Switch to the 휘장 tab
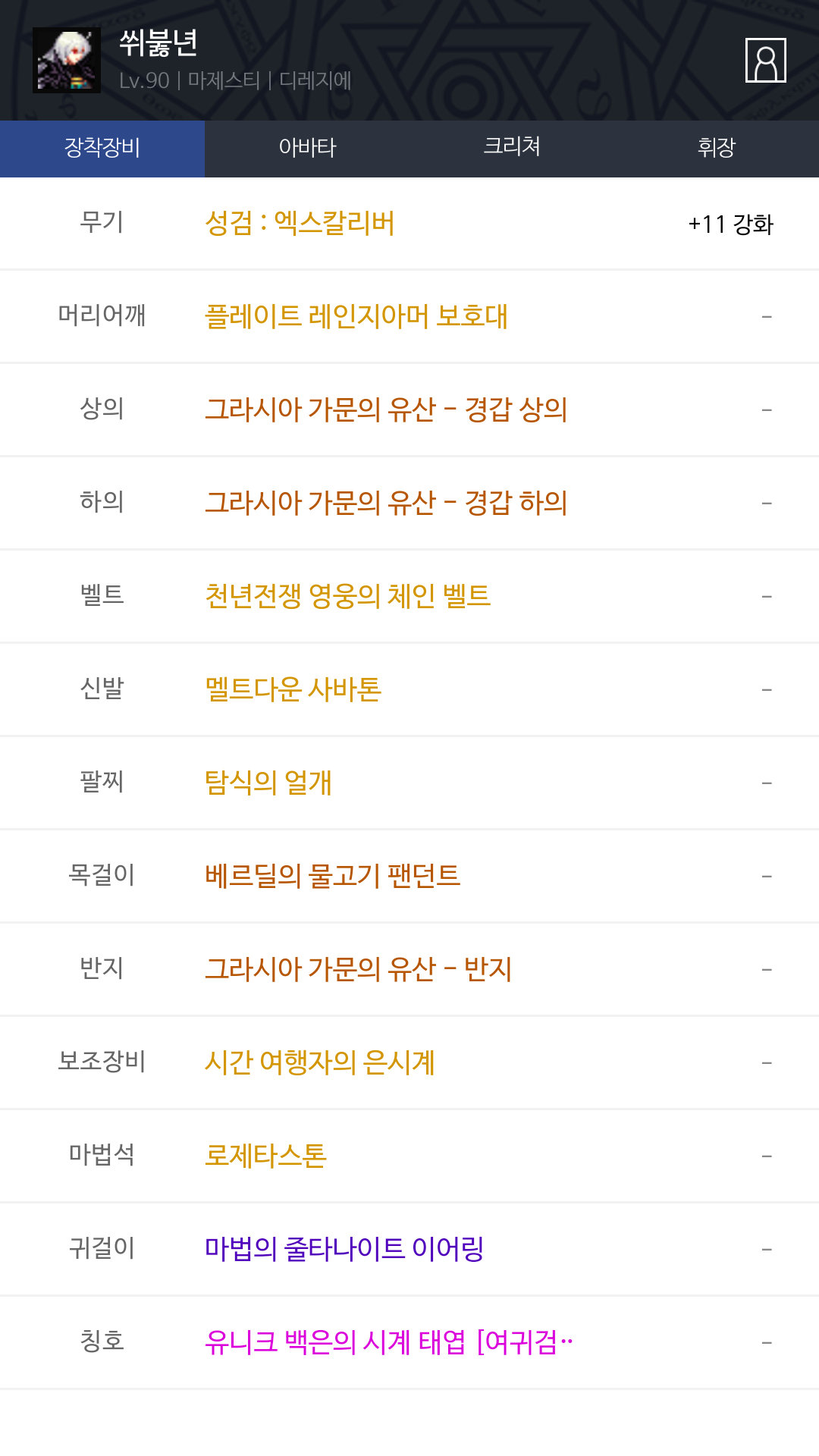This screenshot has height=1456, width=819. 717,148
